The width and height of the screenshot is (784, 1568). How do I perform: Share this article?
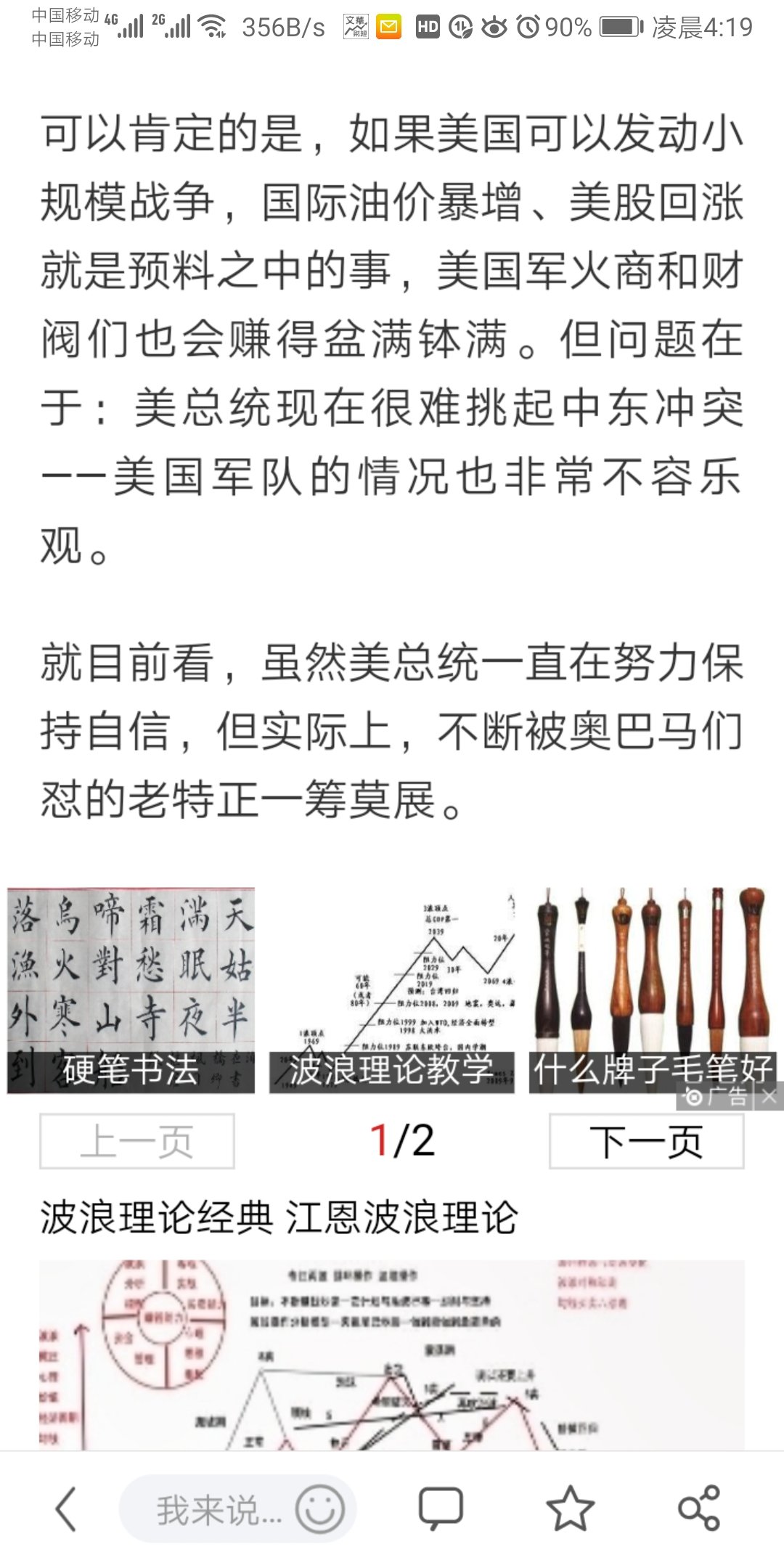[698, 1509]
